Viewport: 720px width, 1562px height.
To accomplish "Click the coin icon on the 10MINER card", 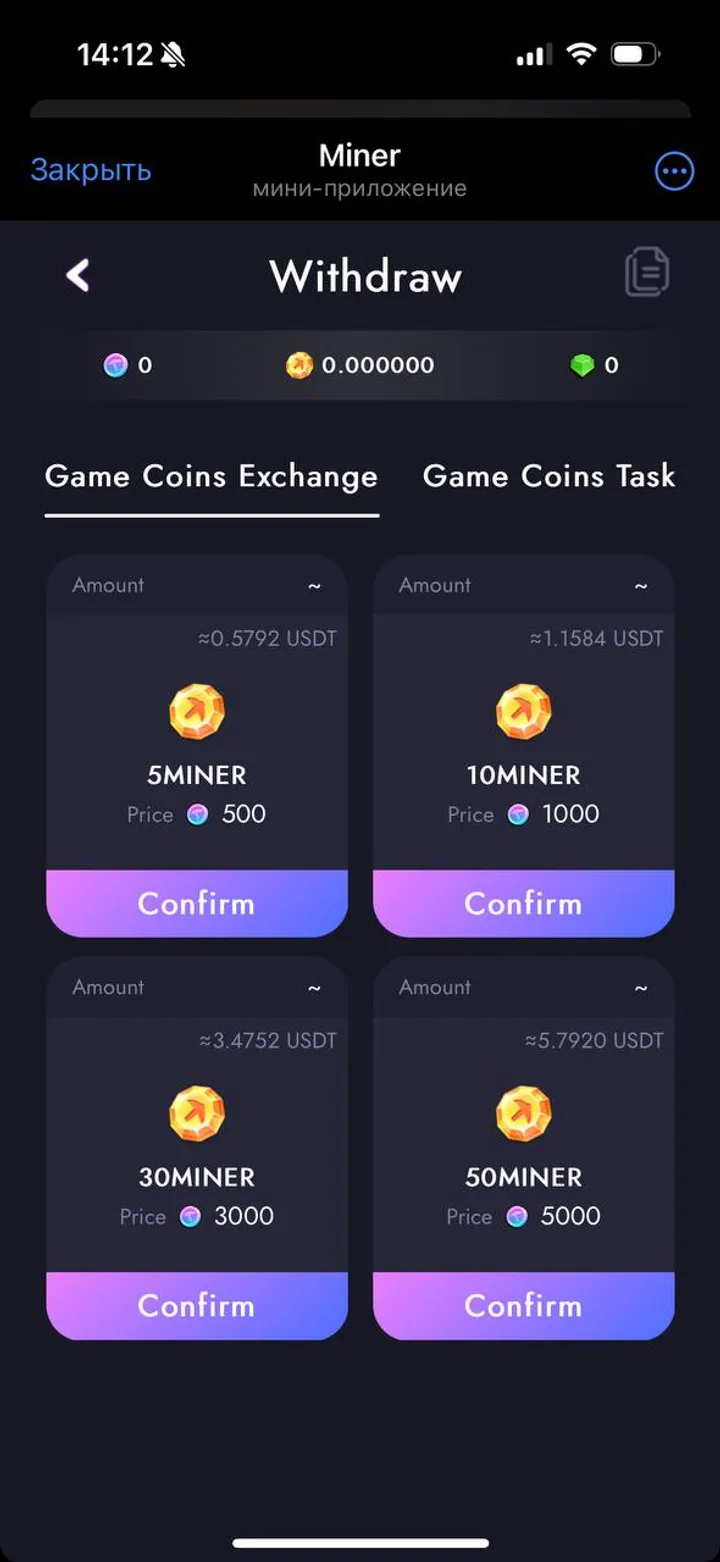I will coord(523,710).
